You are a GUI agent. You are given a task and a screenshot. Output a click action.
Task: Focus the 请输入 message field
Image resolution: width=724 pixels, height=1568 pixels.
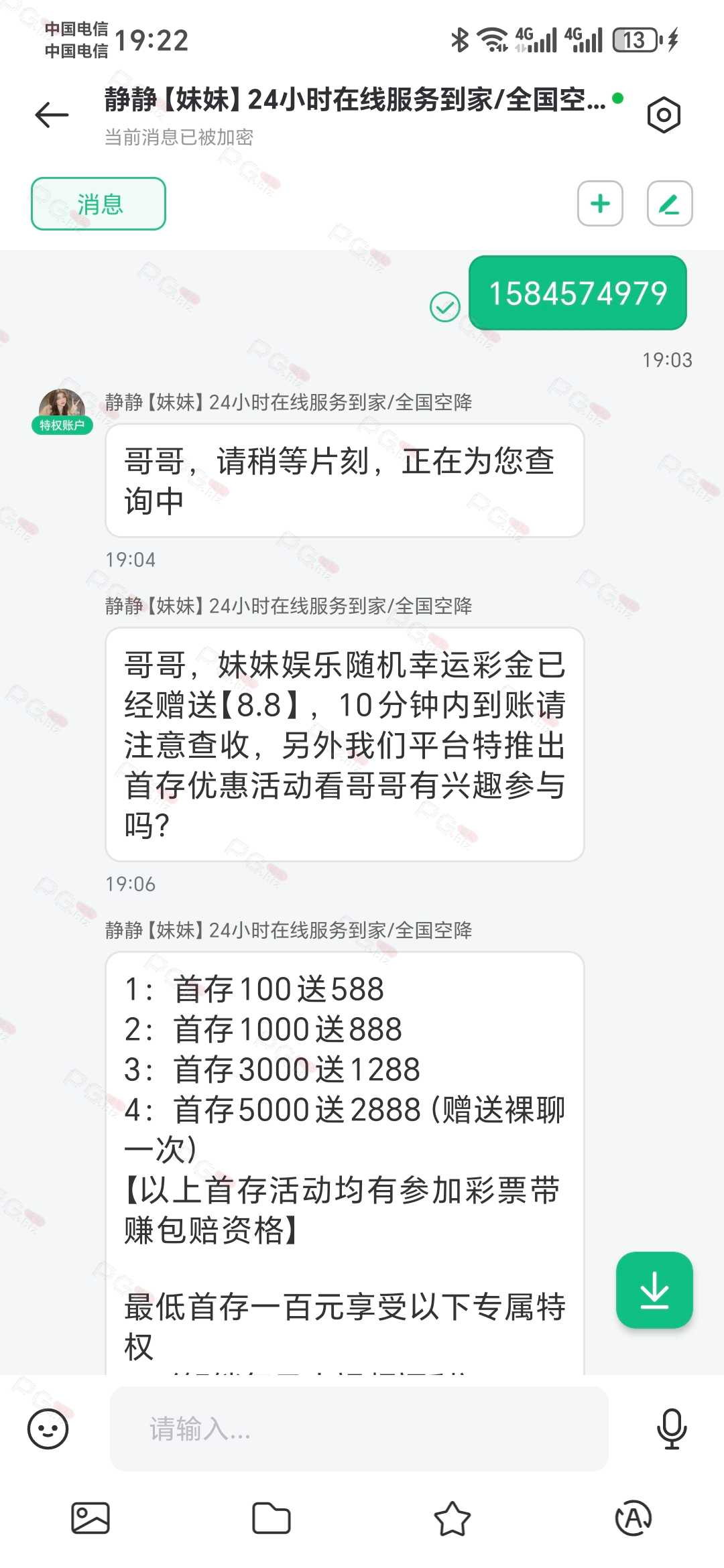pos(359,1429)
